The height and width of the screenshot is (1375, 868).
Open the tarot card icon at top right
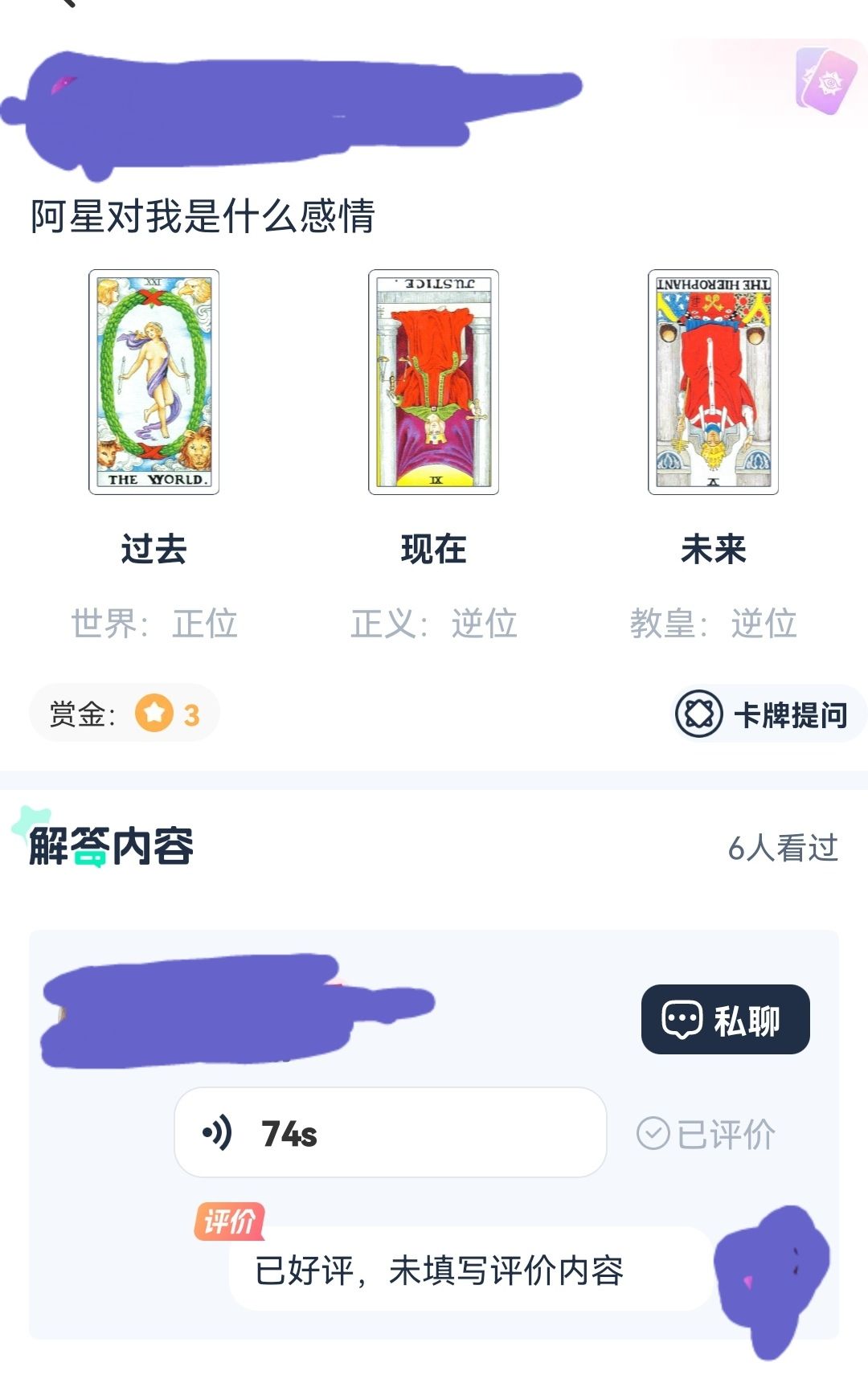[x=825, y=81]
